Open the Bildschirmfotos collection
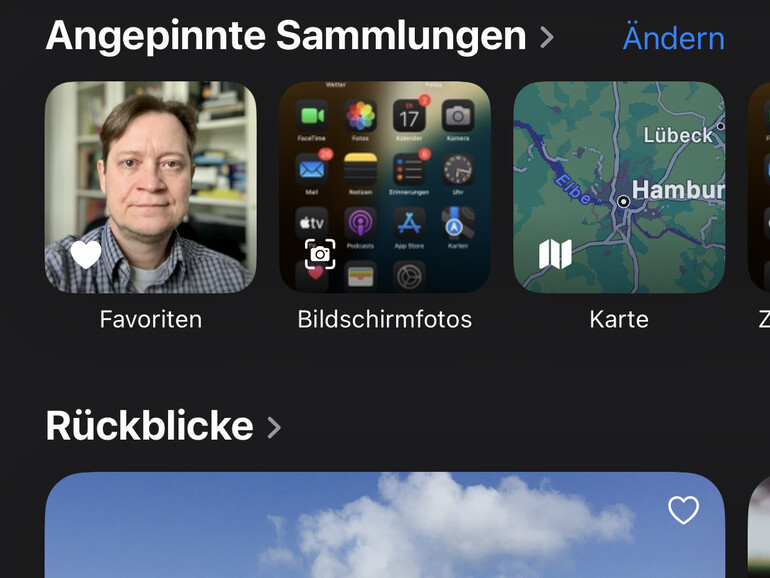This screenshot has width=770, height=578. pyautogui.click(x=384, y=187)
